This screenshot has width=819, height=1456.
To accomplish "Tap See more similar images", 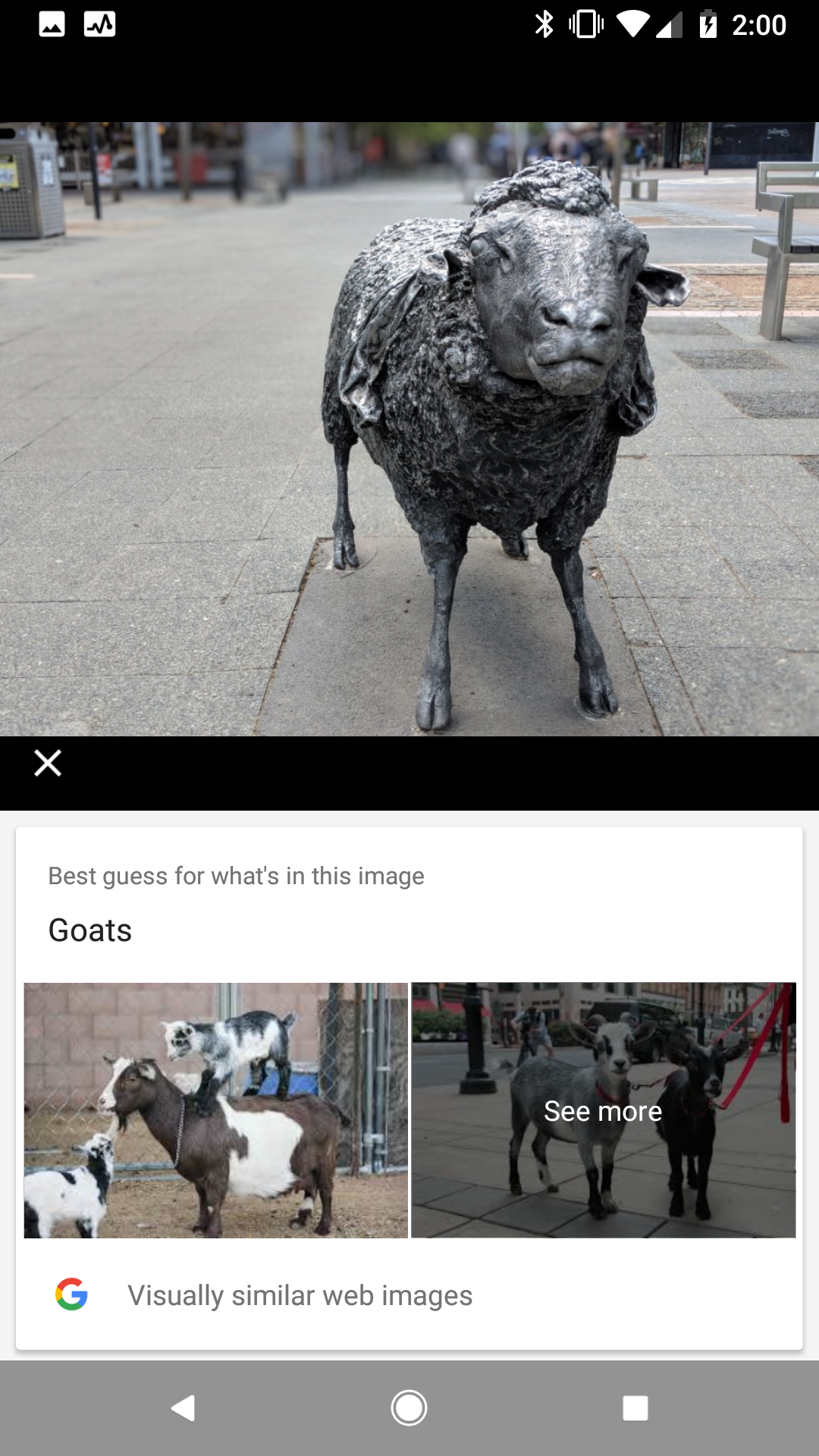I will (x=604, y=1110).
